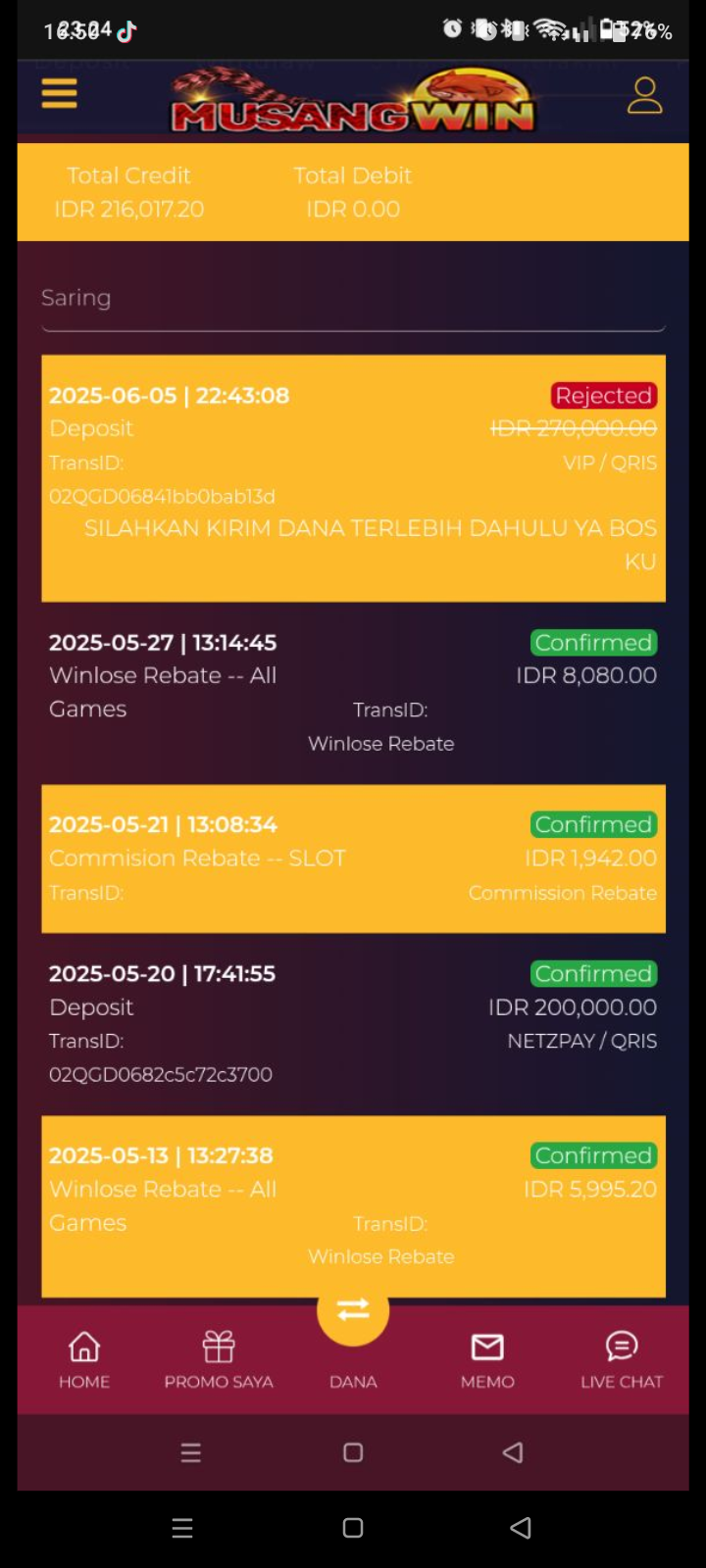Tap the Saring filter field

click(x=353, y=300)
